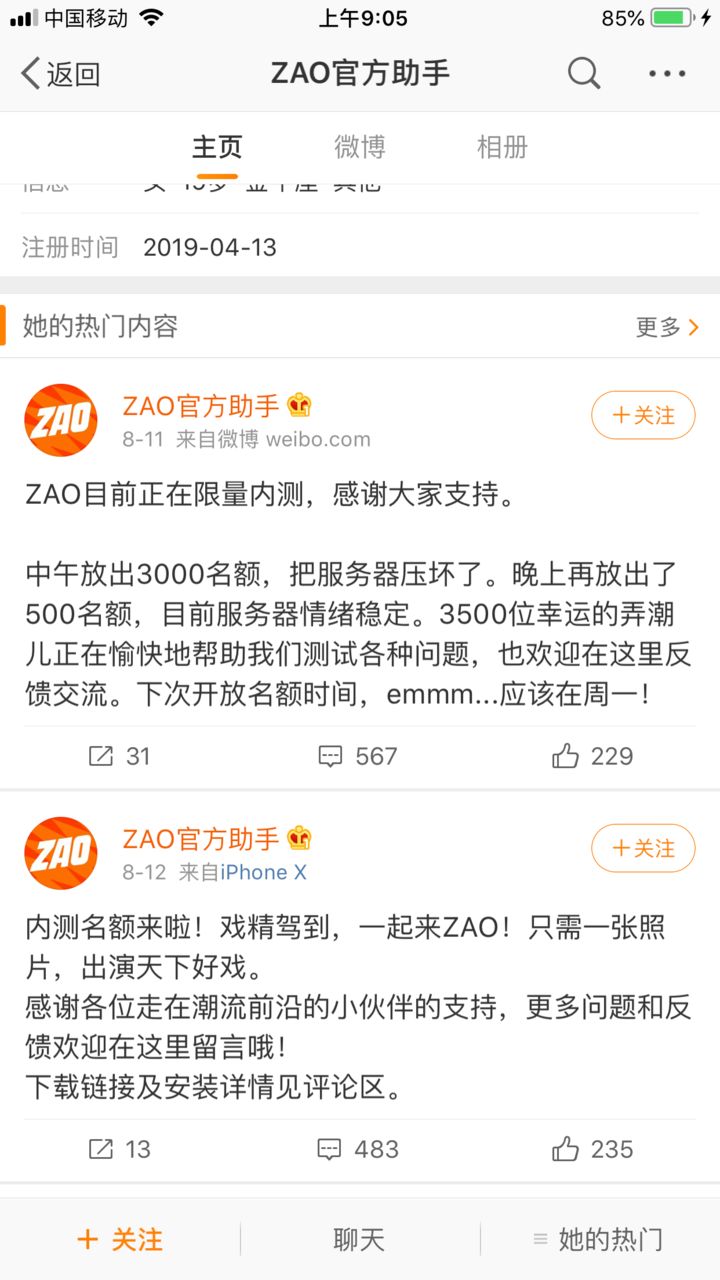Image resolution: width=720 pixels, height=1280 pixels.
Task: Like the post with 229 likes
Action: (x=593, y=756)
